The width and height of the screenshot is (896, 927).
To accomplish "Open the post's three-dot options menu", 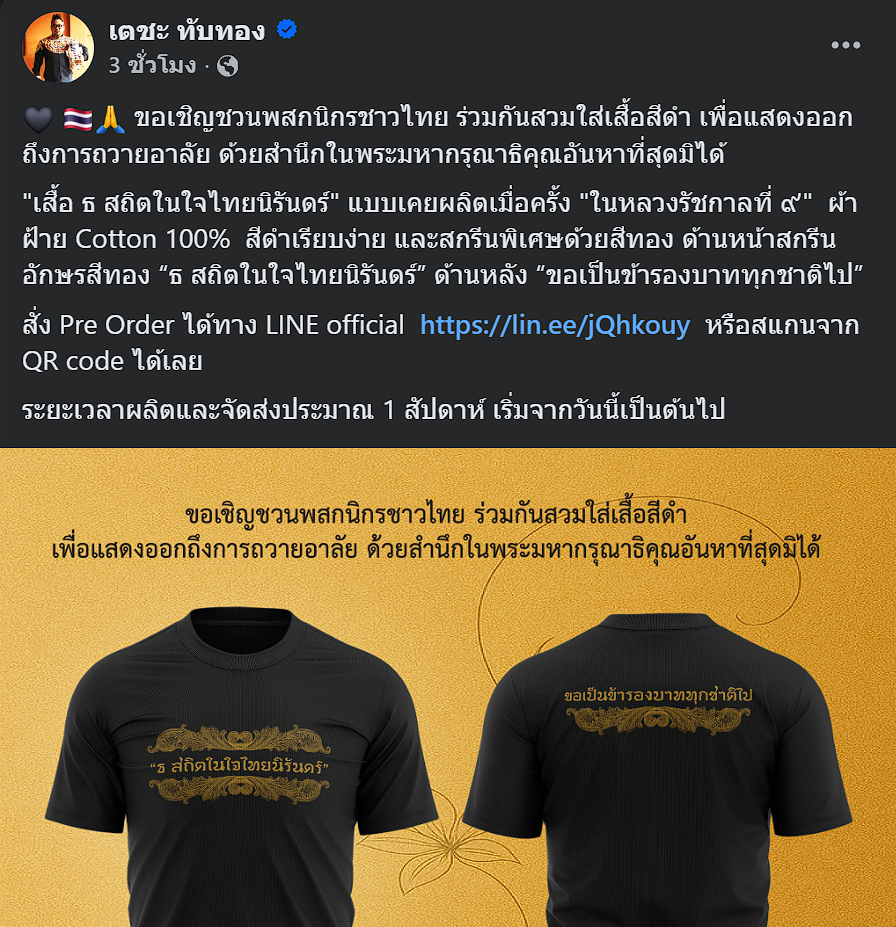I will (845, 46).
